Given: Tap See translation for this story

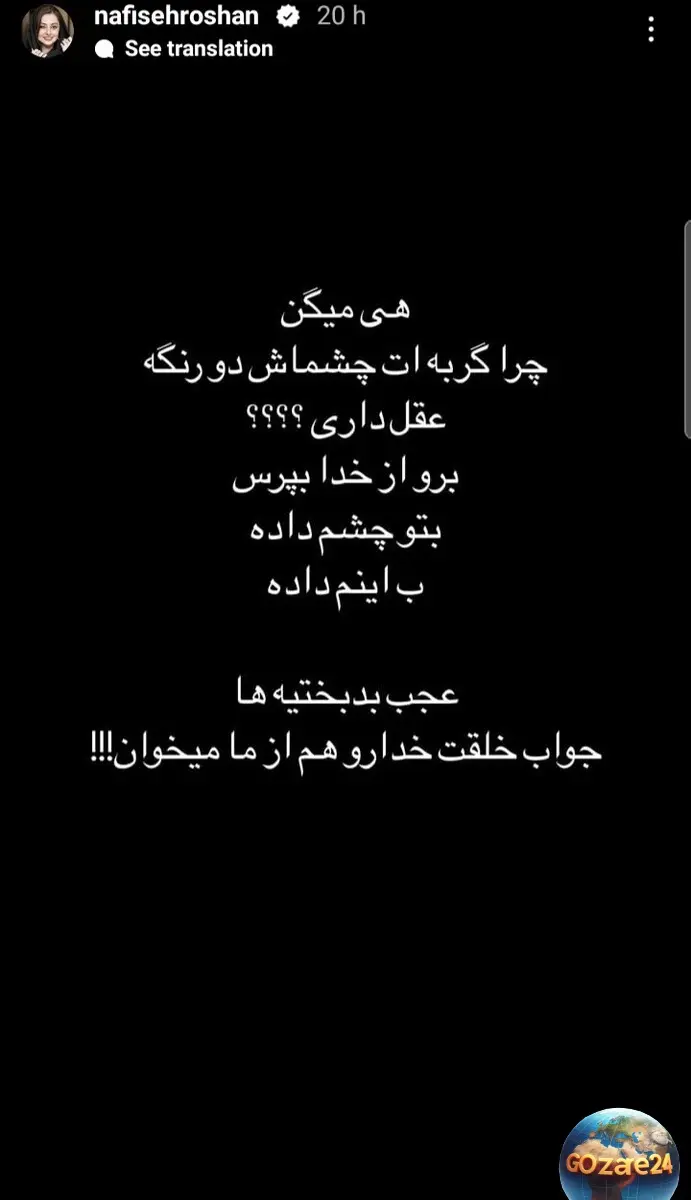Looking at the screenshot, I should (x=198, y=48).
